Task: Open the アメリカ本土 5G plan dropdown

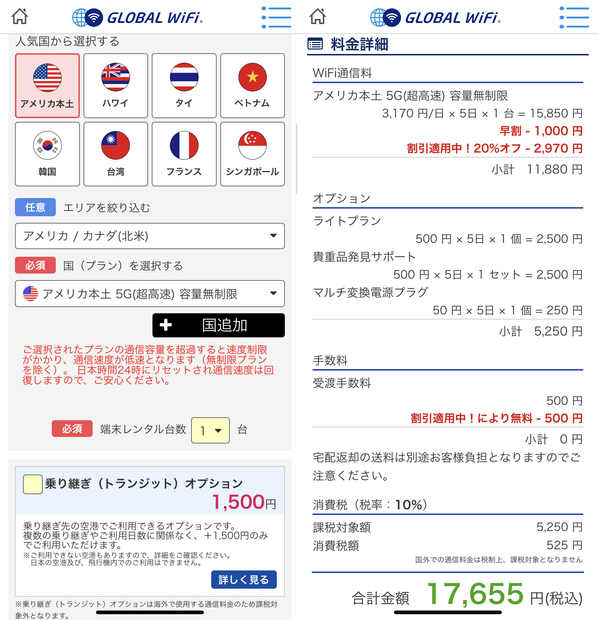Action: click(150, 294)
